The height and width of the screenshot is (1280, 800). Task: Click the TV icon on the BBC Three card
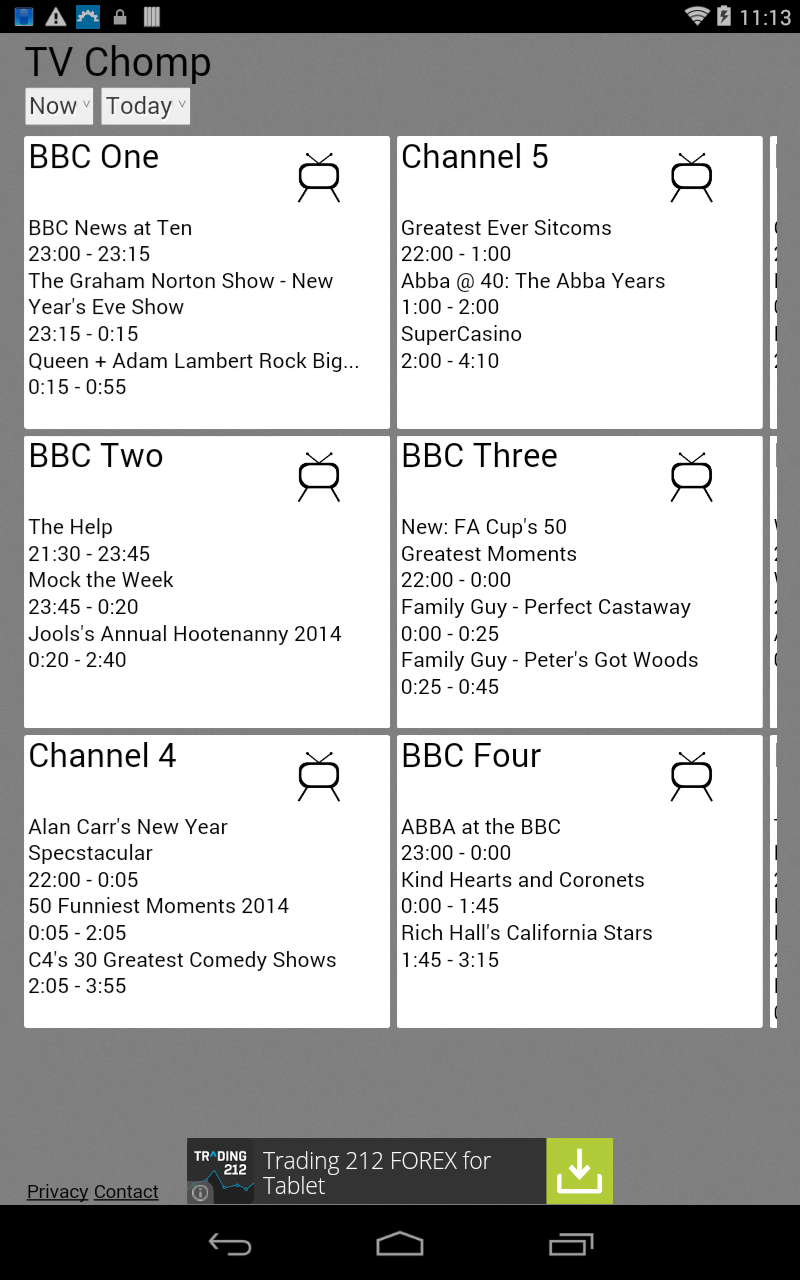(x=690, y=477)
